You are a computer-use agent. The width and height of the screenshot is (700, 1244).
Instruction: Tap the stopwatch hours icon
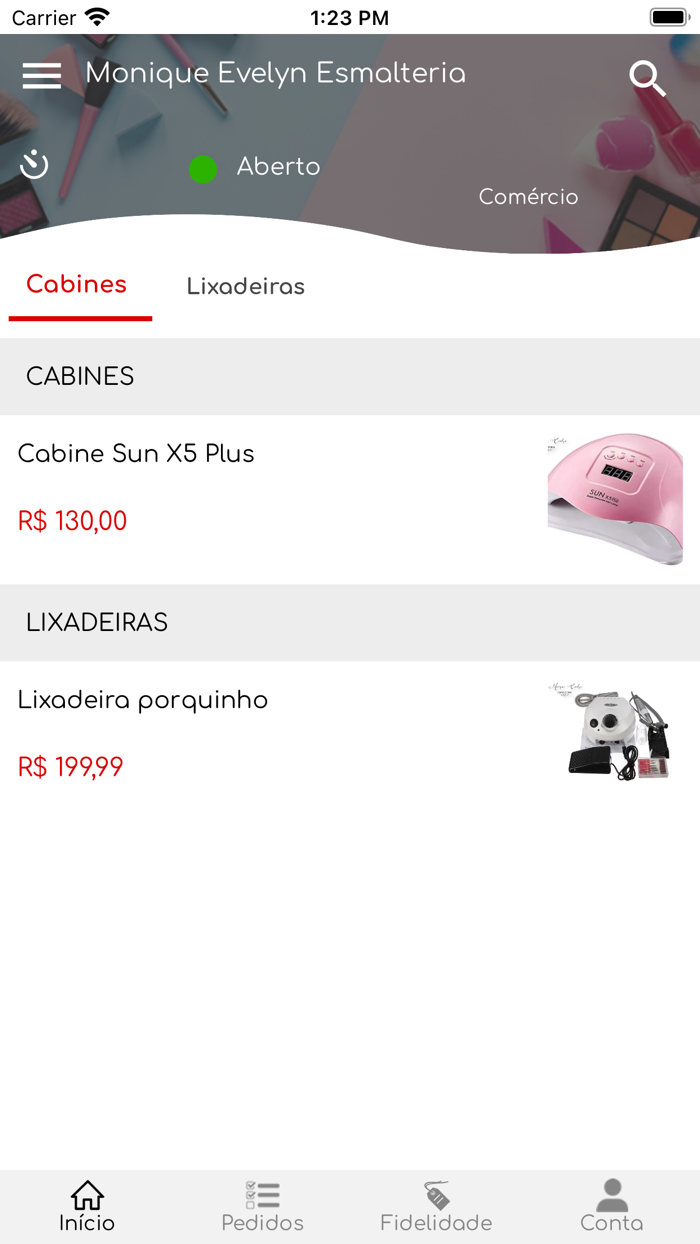tap(34, 164)
